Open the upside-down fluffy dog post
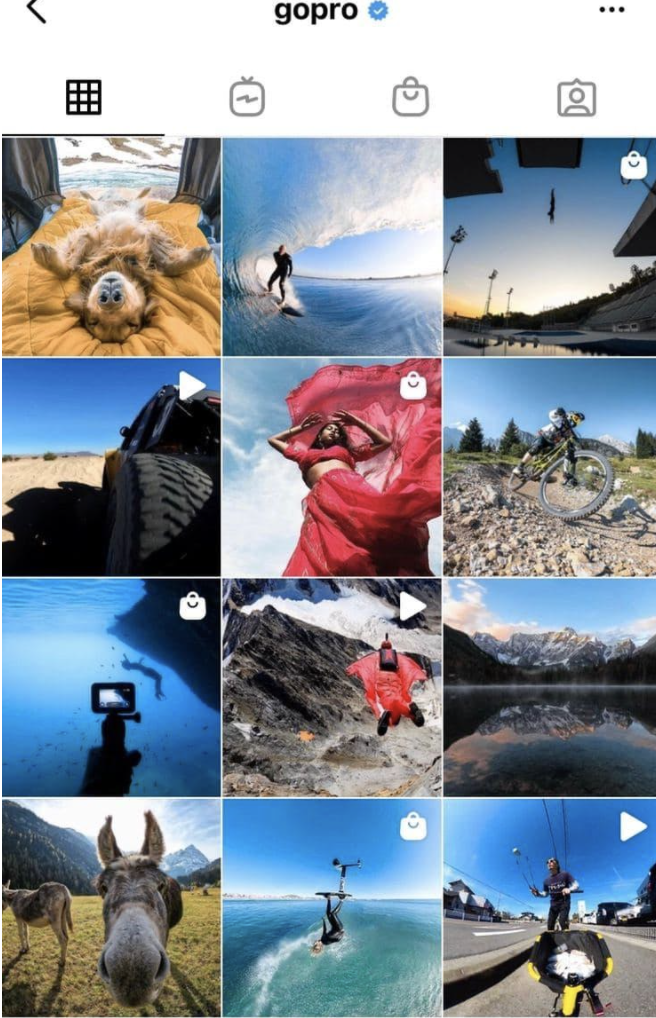Image resolution: width=656 pixels, height=1018 pixels. [x=111, y=247]
